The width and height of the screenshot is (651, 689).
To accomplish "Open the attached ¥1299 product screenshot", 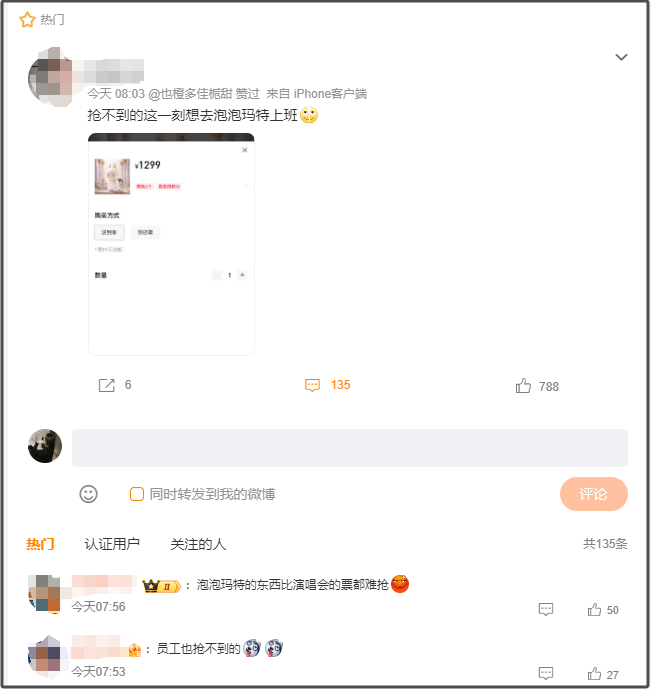I will [171, 244].
